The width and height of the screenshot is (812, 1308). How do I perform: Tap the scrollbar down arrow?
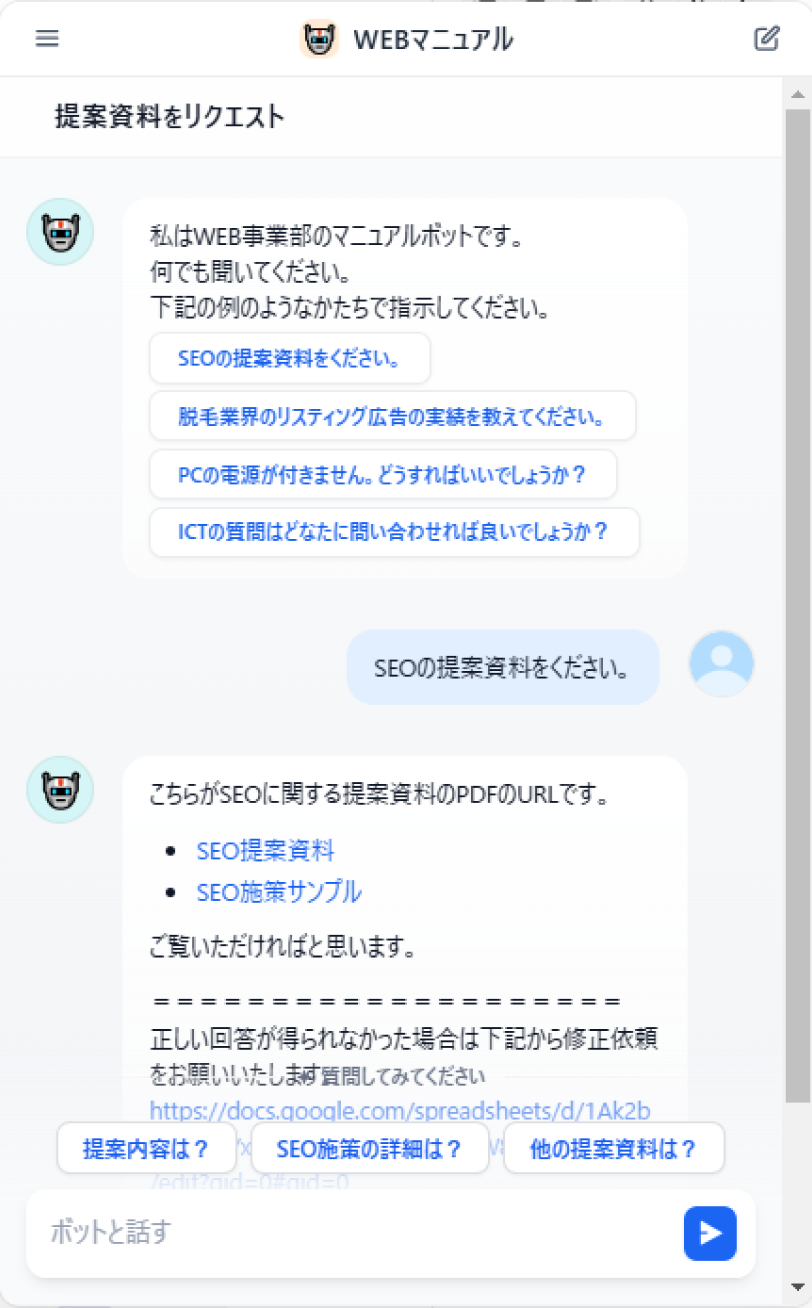797,1286
